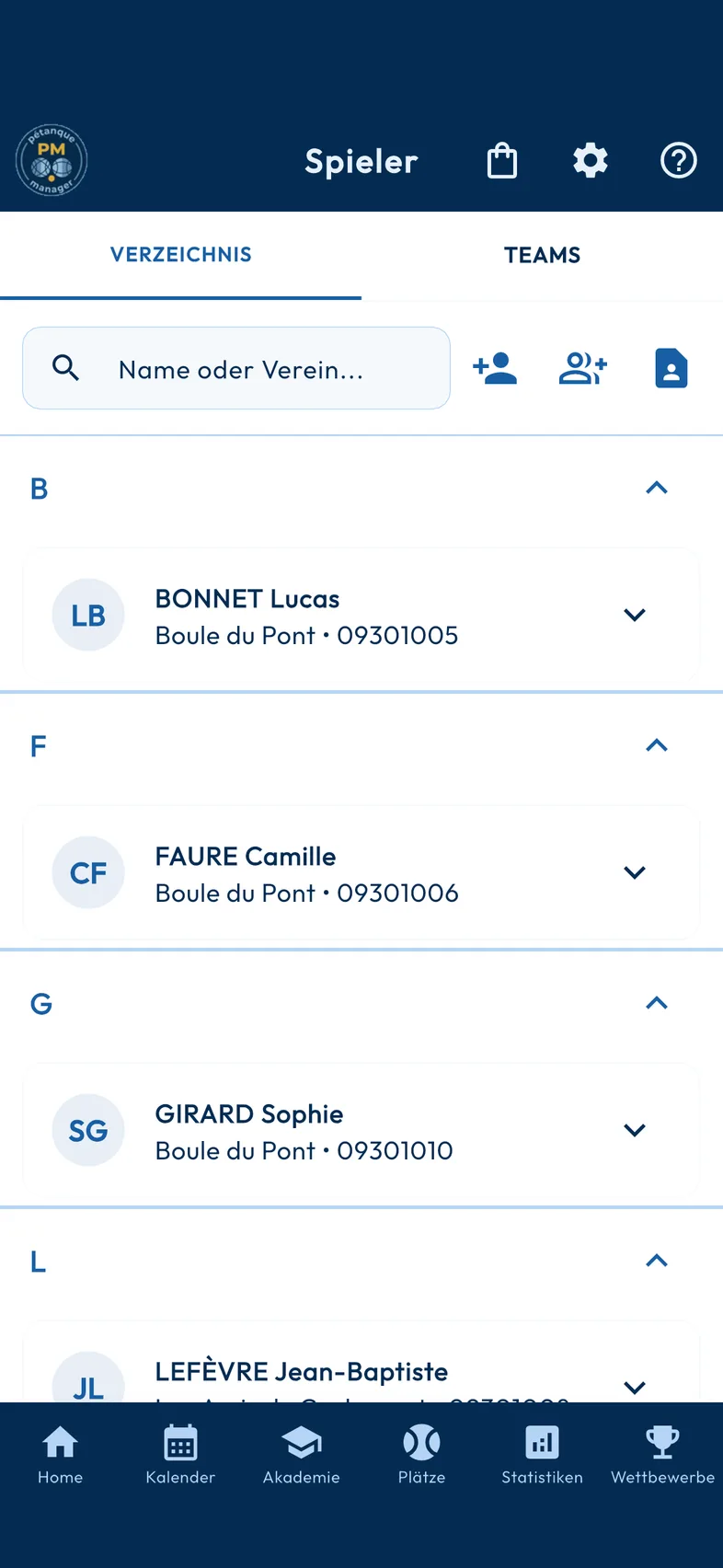Expand GIRARD Sophie details

pos(635,1130)
